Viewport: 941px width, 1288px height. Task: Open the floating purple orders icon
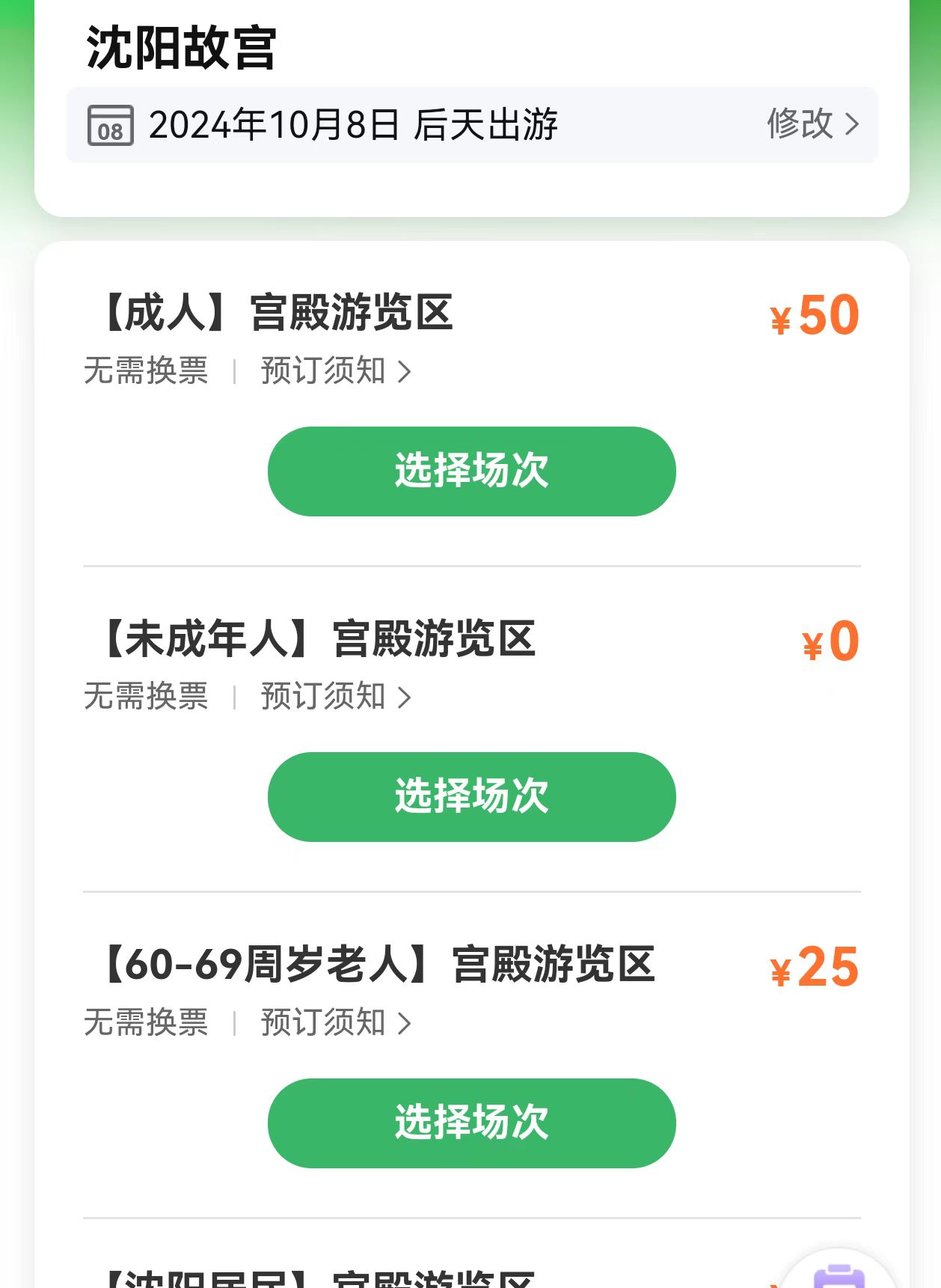pyautogui.click(x=839, y=1276)
